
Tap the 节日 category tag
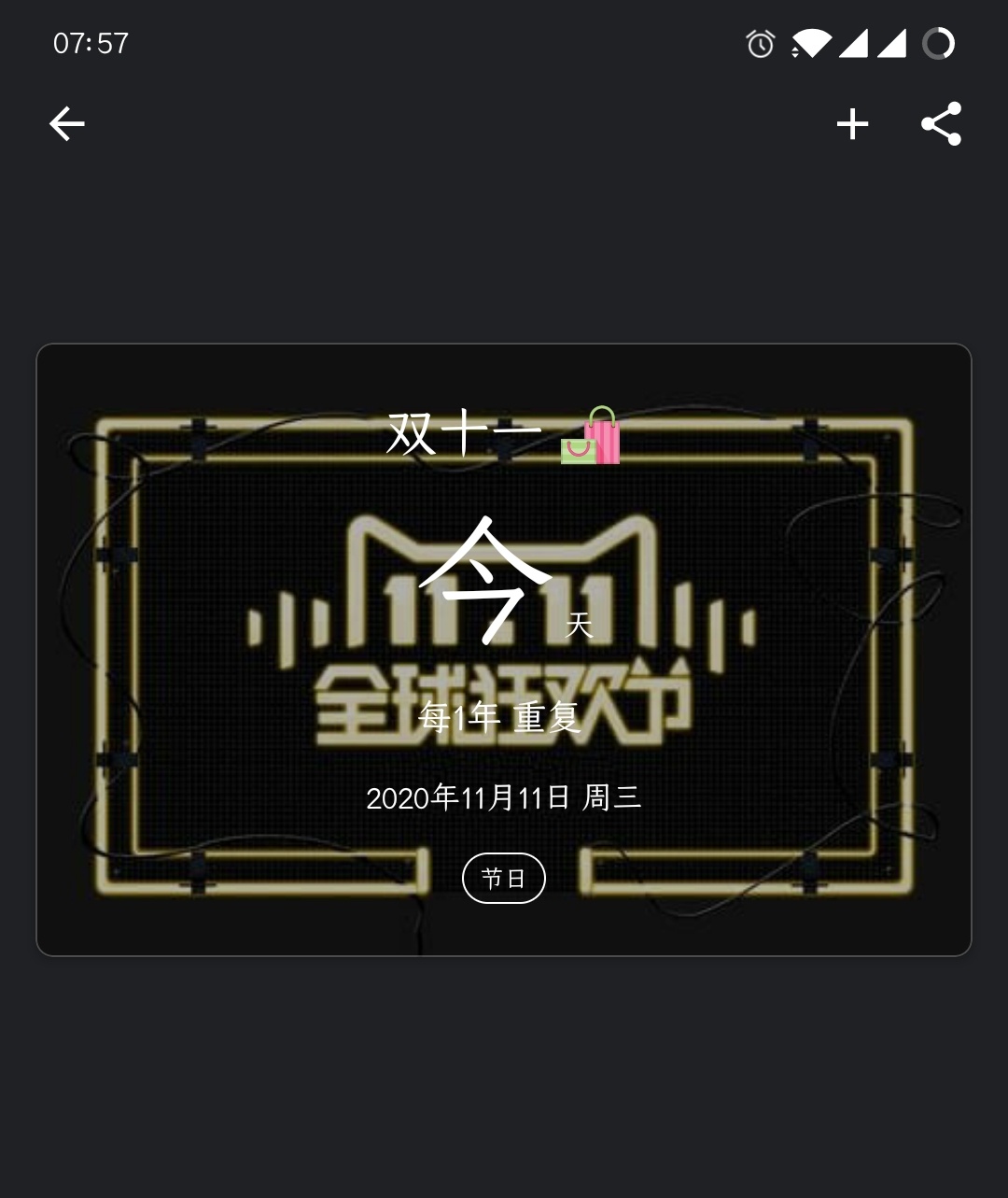[x=504, y=878]
